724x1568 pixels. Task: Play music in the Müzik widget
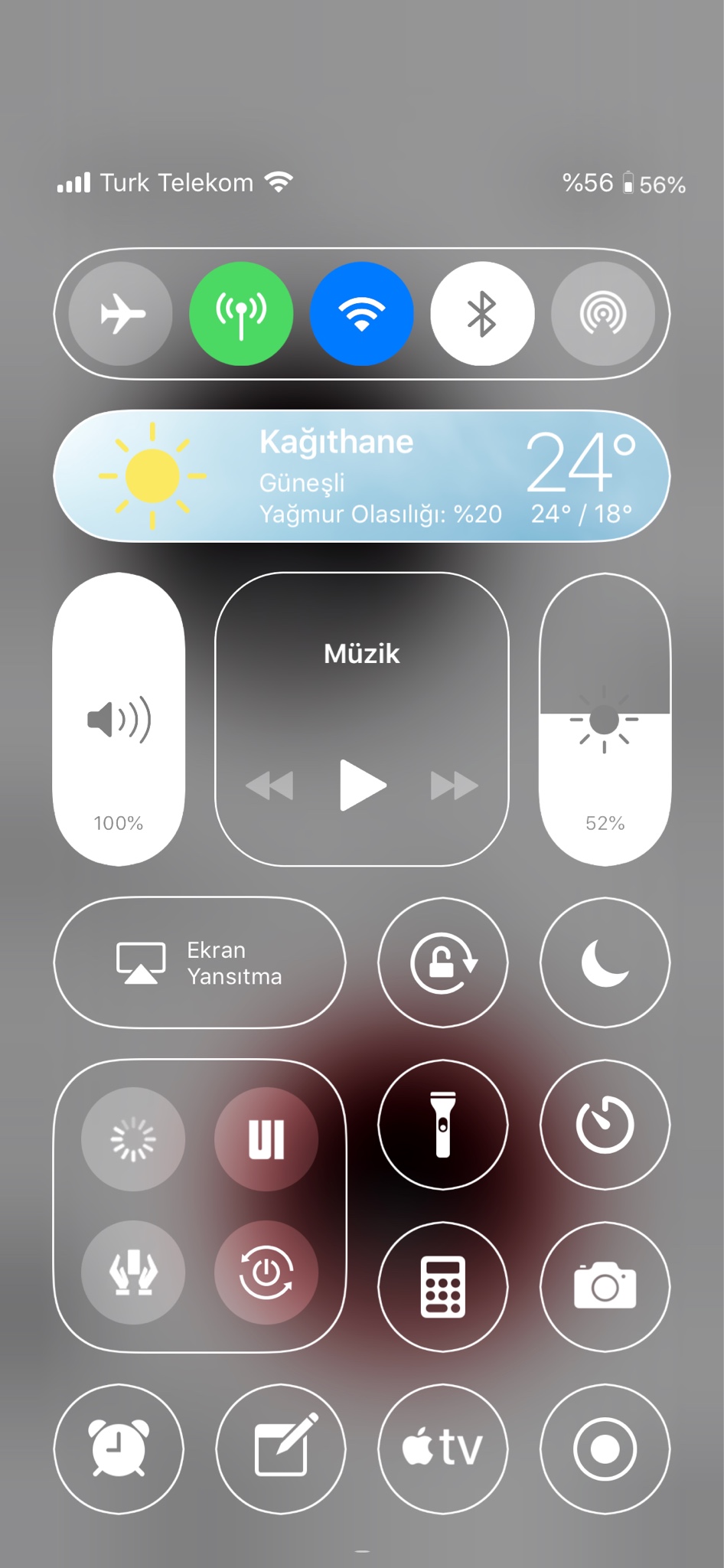pos(362,785)
